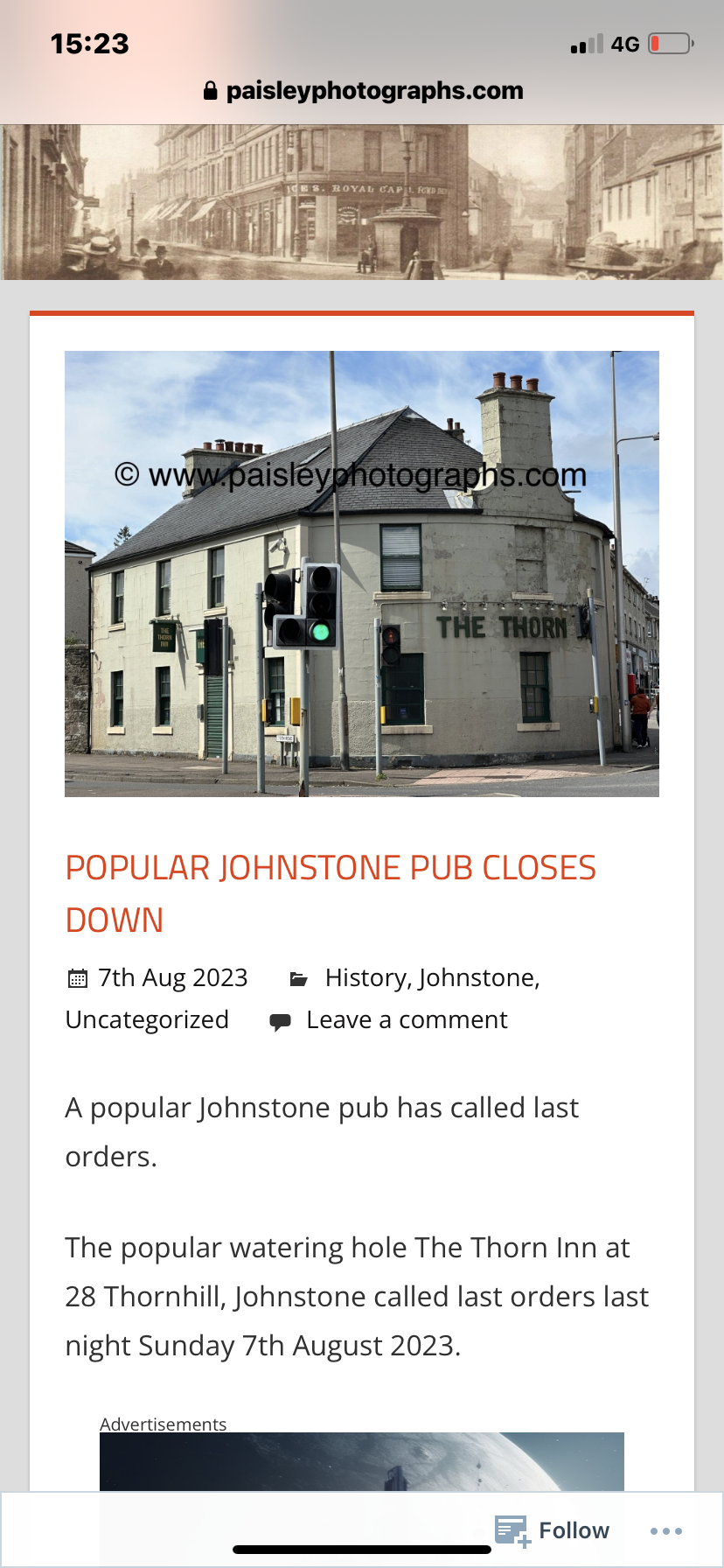Open the 7th Aug 2023 date link
724x1568 pixels.
click(x=172, y=977)
